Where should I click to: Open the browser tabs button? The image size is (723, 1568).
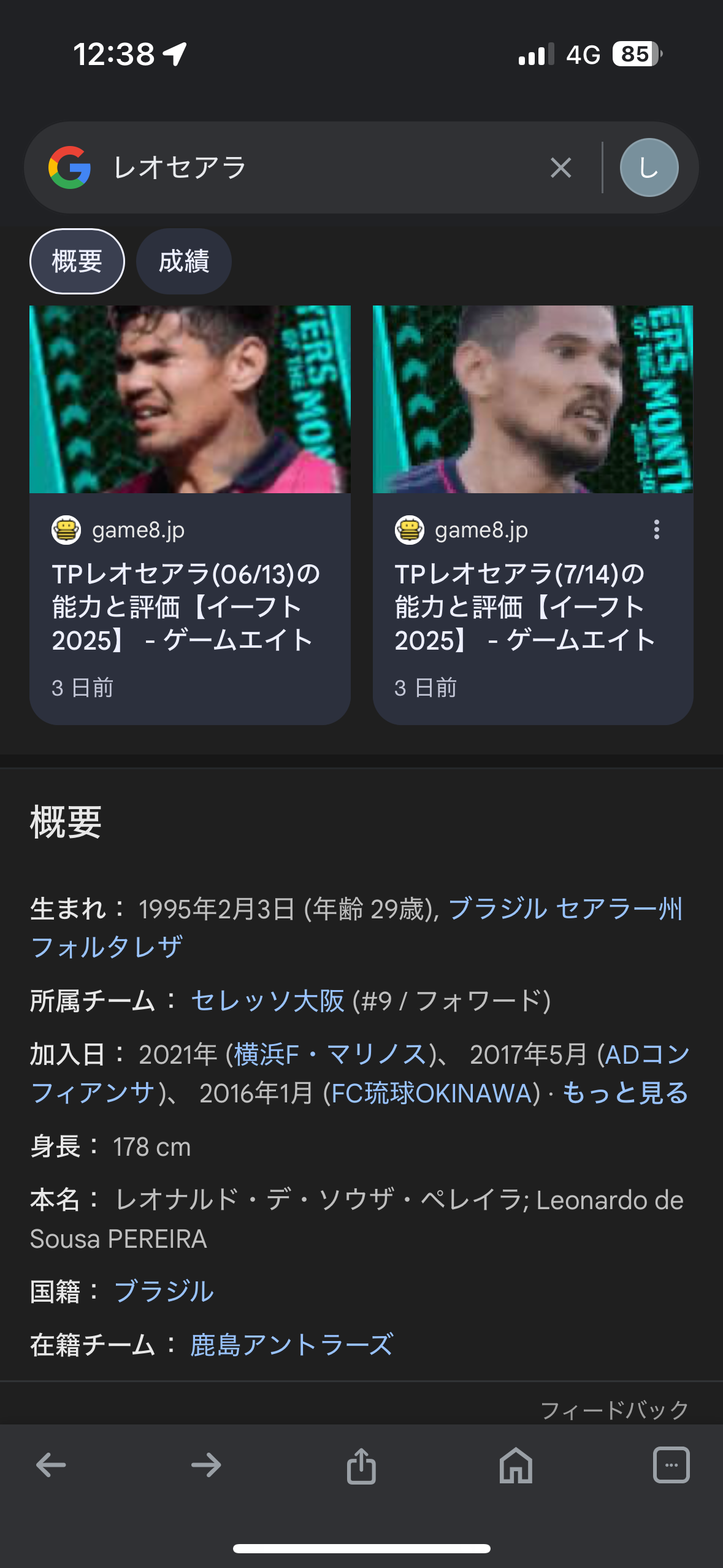(671, 1465)
